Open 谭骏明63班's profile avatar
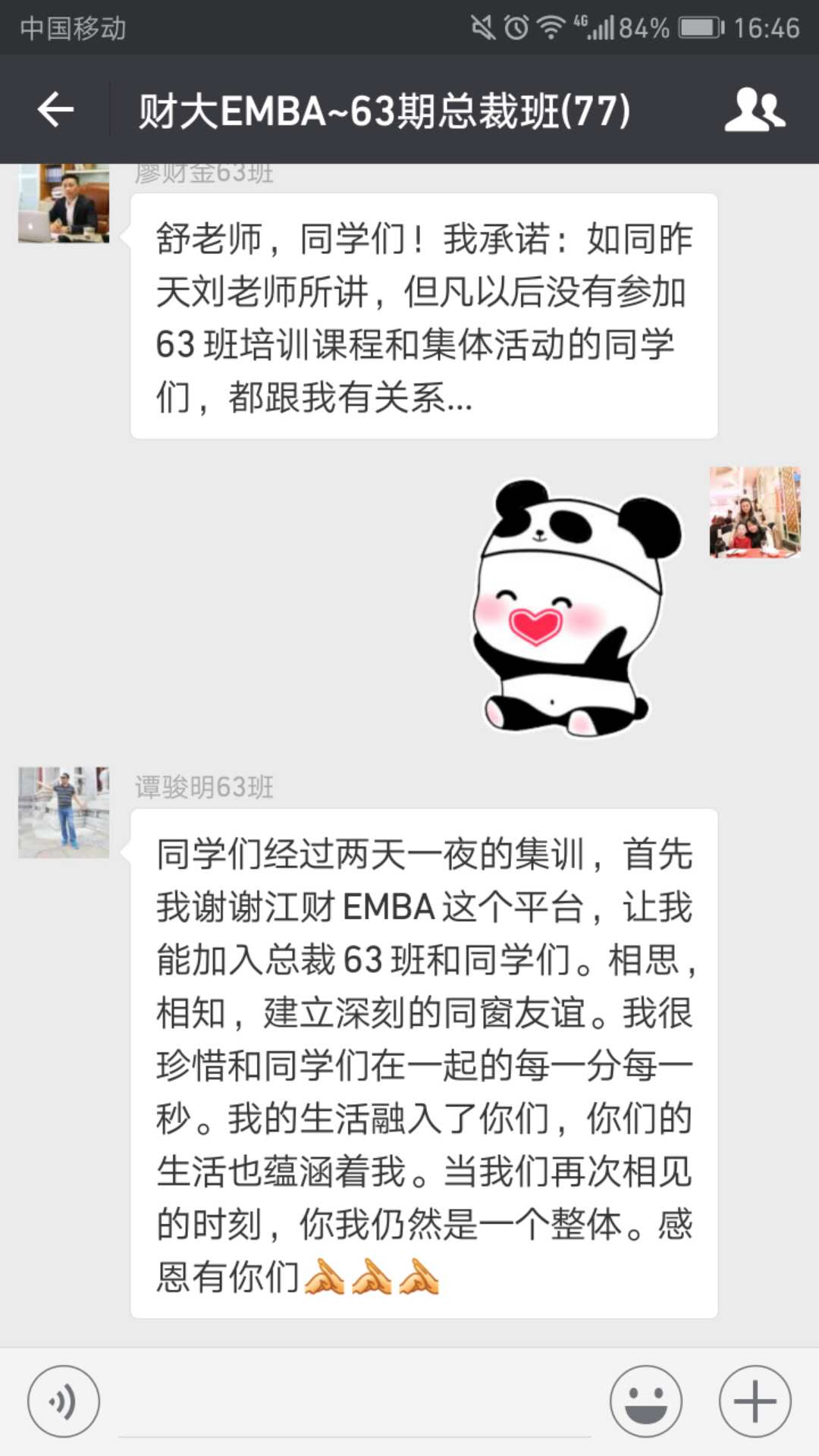Viewport: 819px width, 1456px height. pos(64,812)
